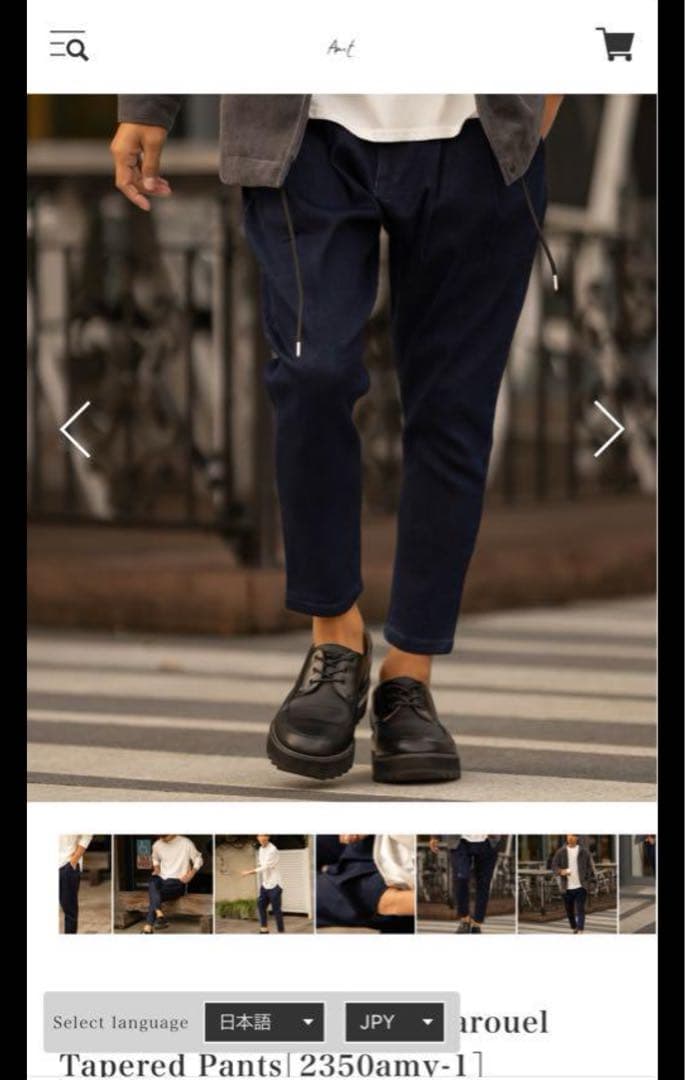Show the next product photo
Image resolution: width=685 pixels, height=1080 pixels.
[x=608, y=429]
